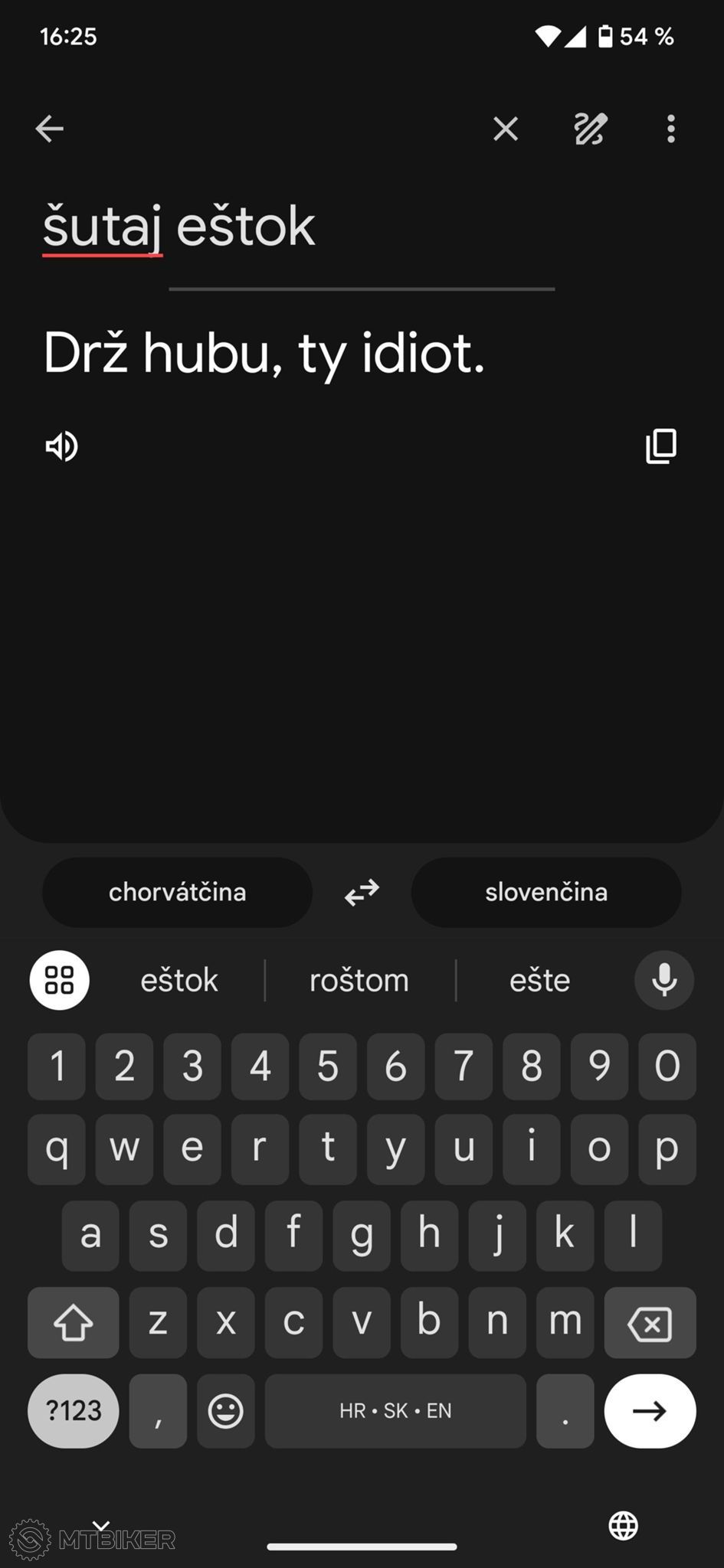Open the keyboard tools grid menu
This screenshot has height=1568, width=724.
pyautogui.click(x=60, y=980)
